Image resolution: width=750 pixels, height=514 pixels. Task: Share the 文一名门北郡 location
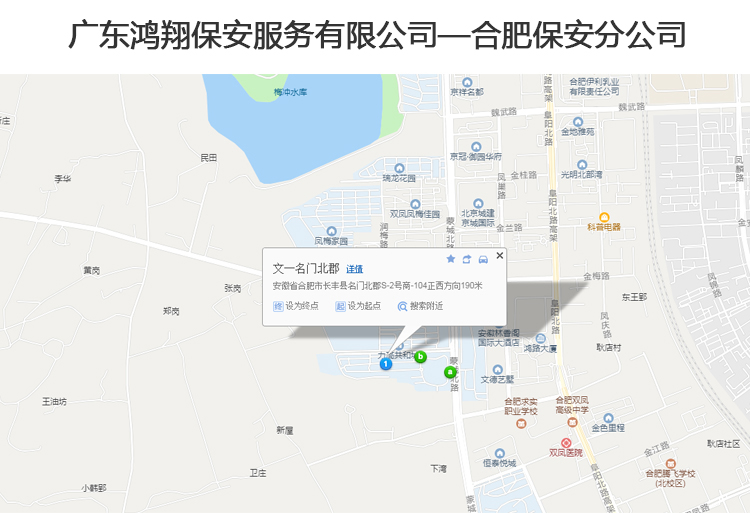click(467, 260)
